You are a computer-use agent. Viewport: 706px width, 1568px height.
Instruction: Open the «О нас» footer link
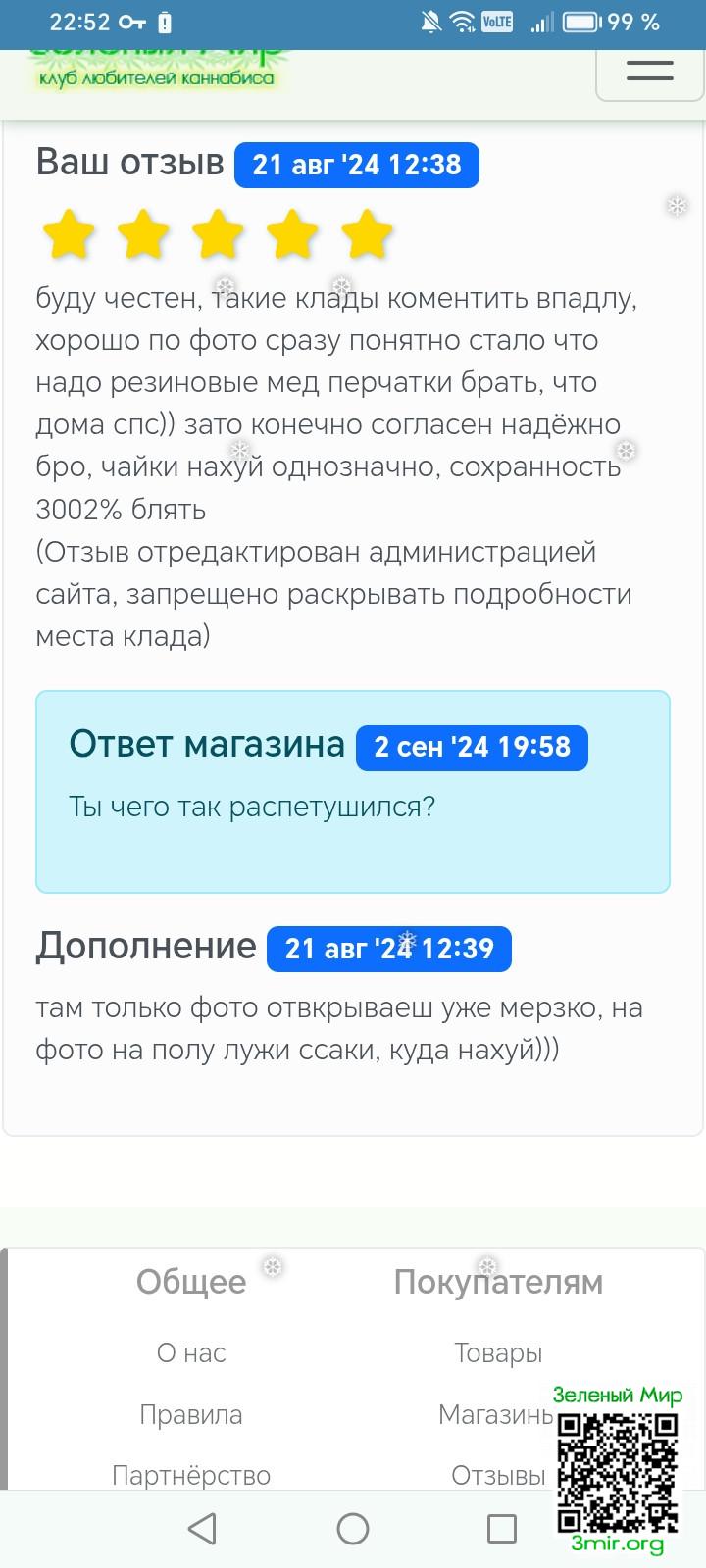(191, 1353)
